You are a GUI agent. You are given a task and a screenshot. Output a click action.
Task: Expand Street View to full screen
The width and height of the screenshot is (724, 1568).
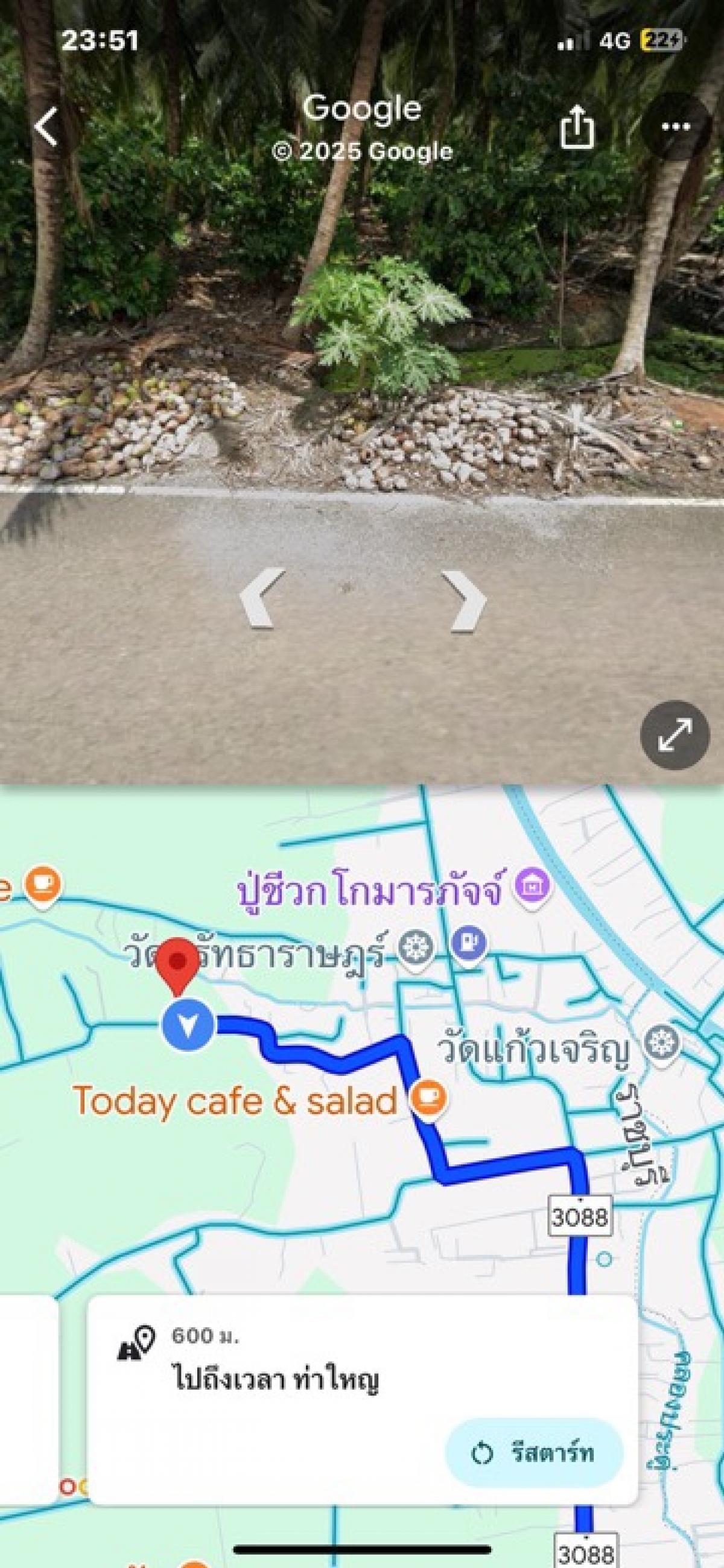point(675,735)
